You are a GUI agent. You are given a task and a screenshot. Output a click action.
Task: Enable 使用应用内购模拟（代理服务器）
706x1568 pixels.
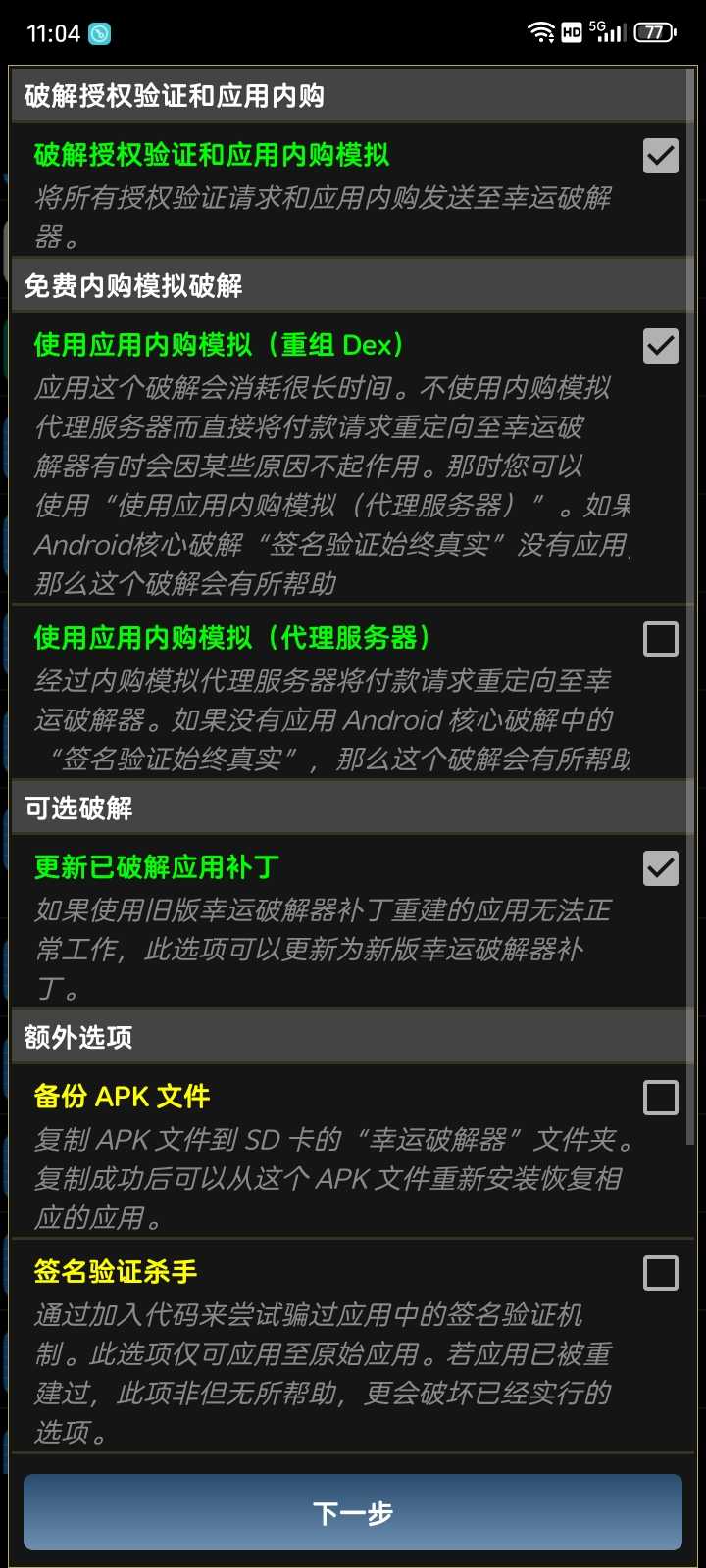click(660, 639)
